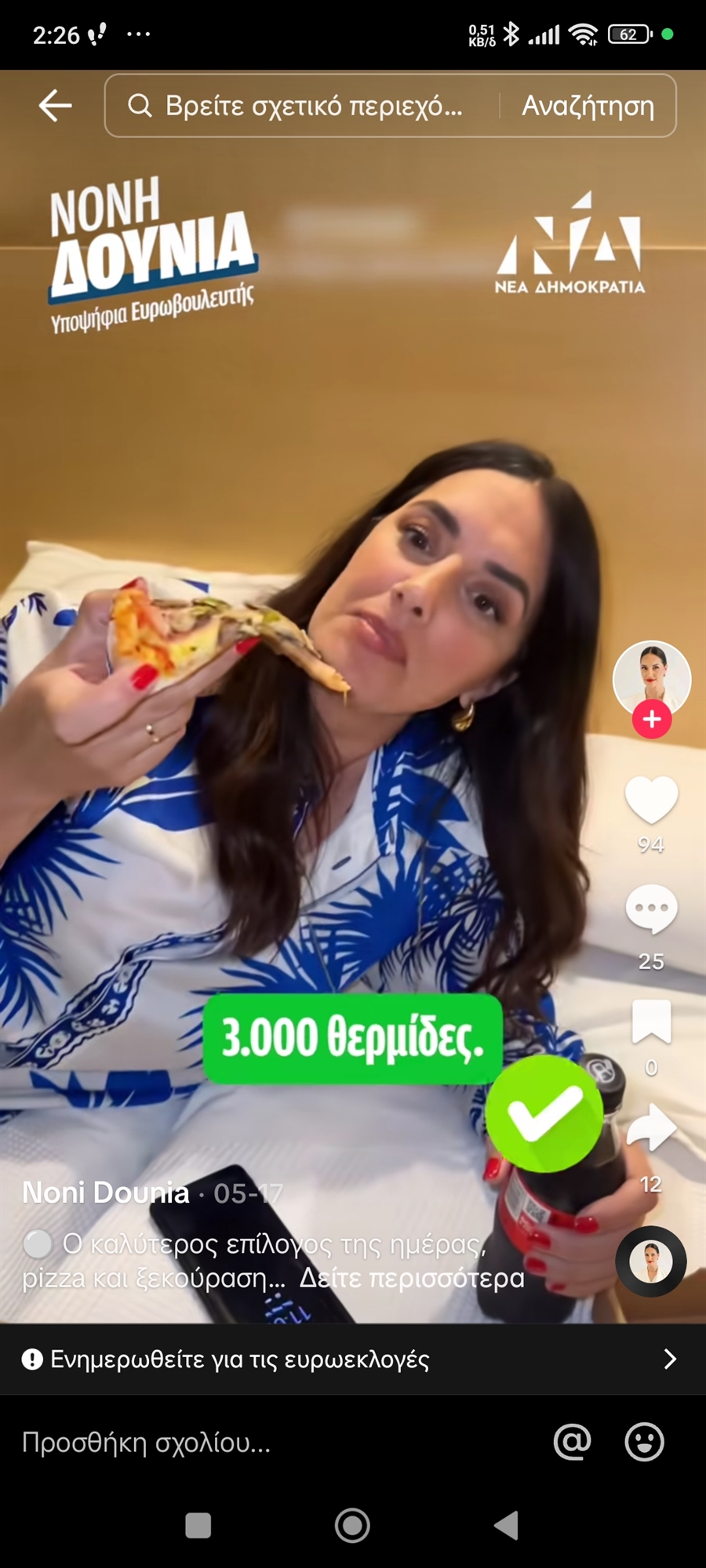This screenshot has height=1568, width=706.
Task: Go to the system home screen
Action: point(352,1526)
